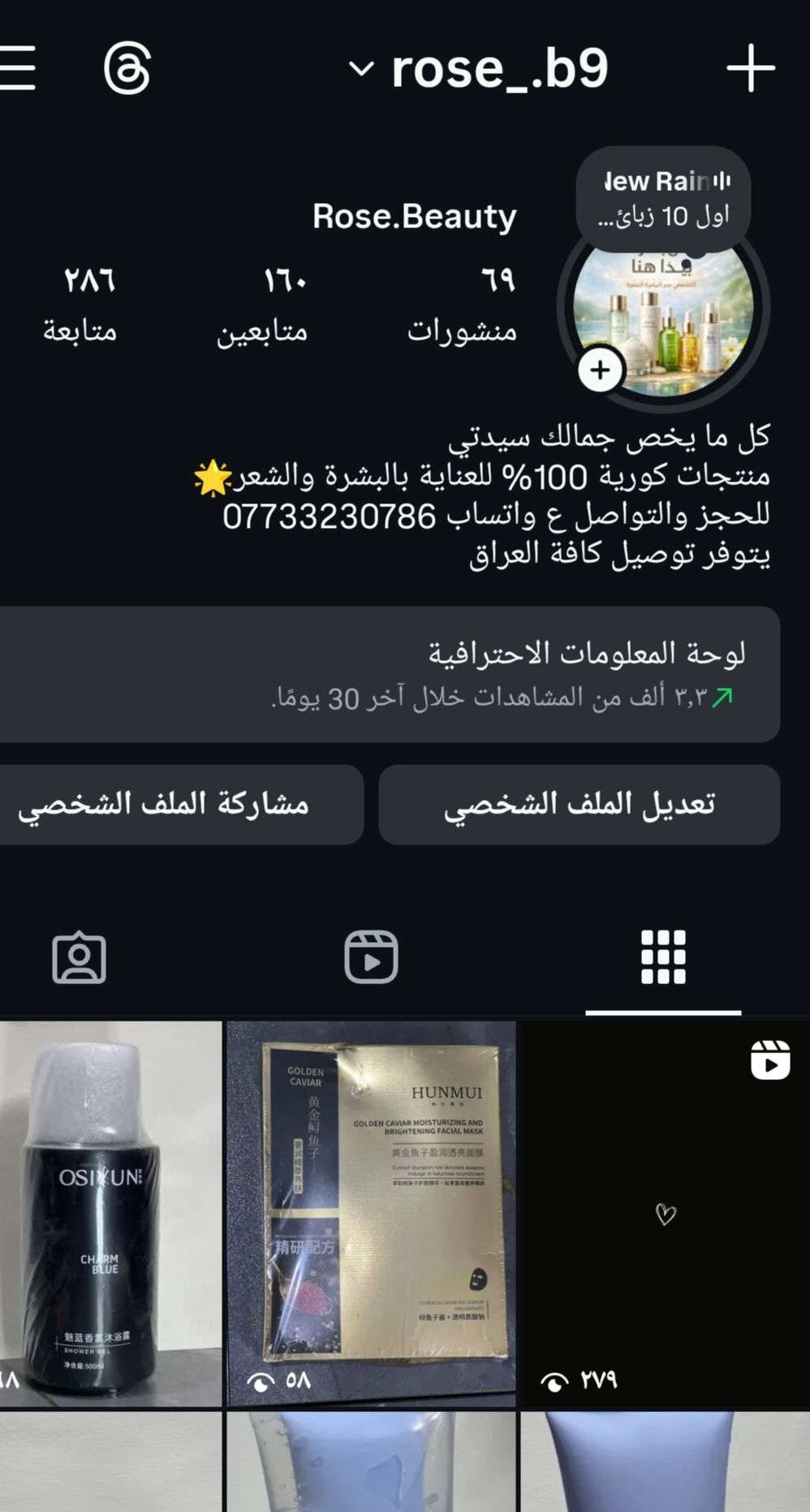Switch to the tagged photos tab

(80, 957)
